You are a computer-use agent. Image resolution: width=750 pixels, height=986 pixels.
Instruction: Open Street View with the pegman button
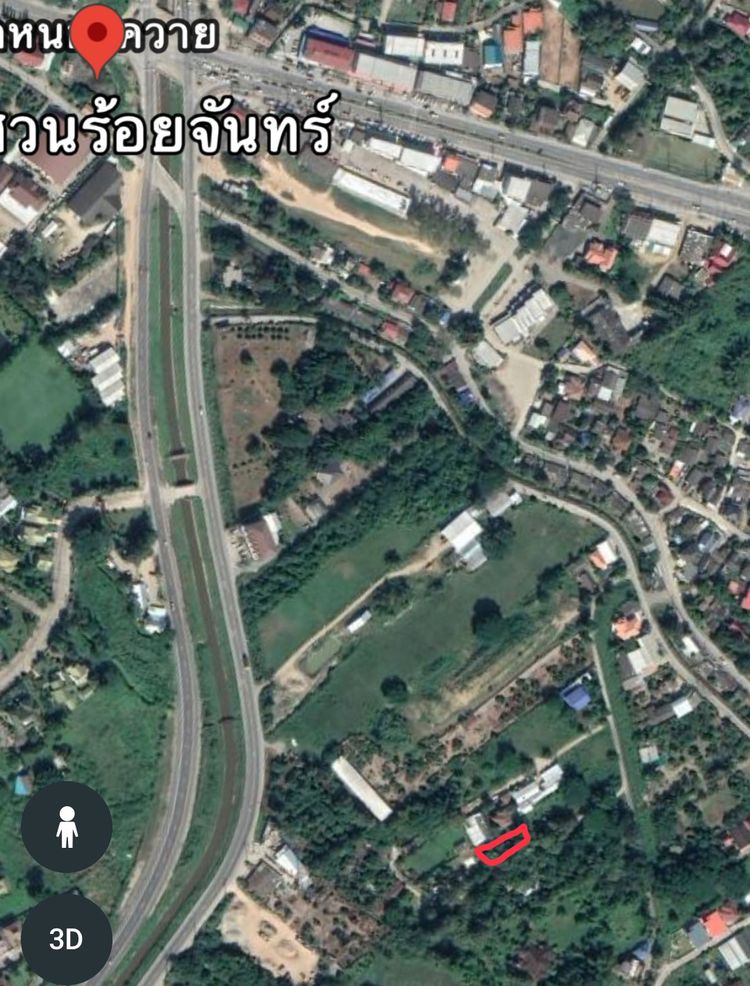pyautogui.click(x=66, y=827)
